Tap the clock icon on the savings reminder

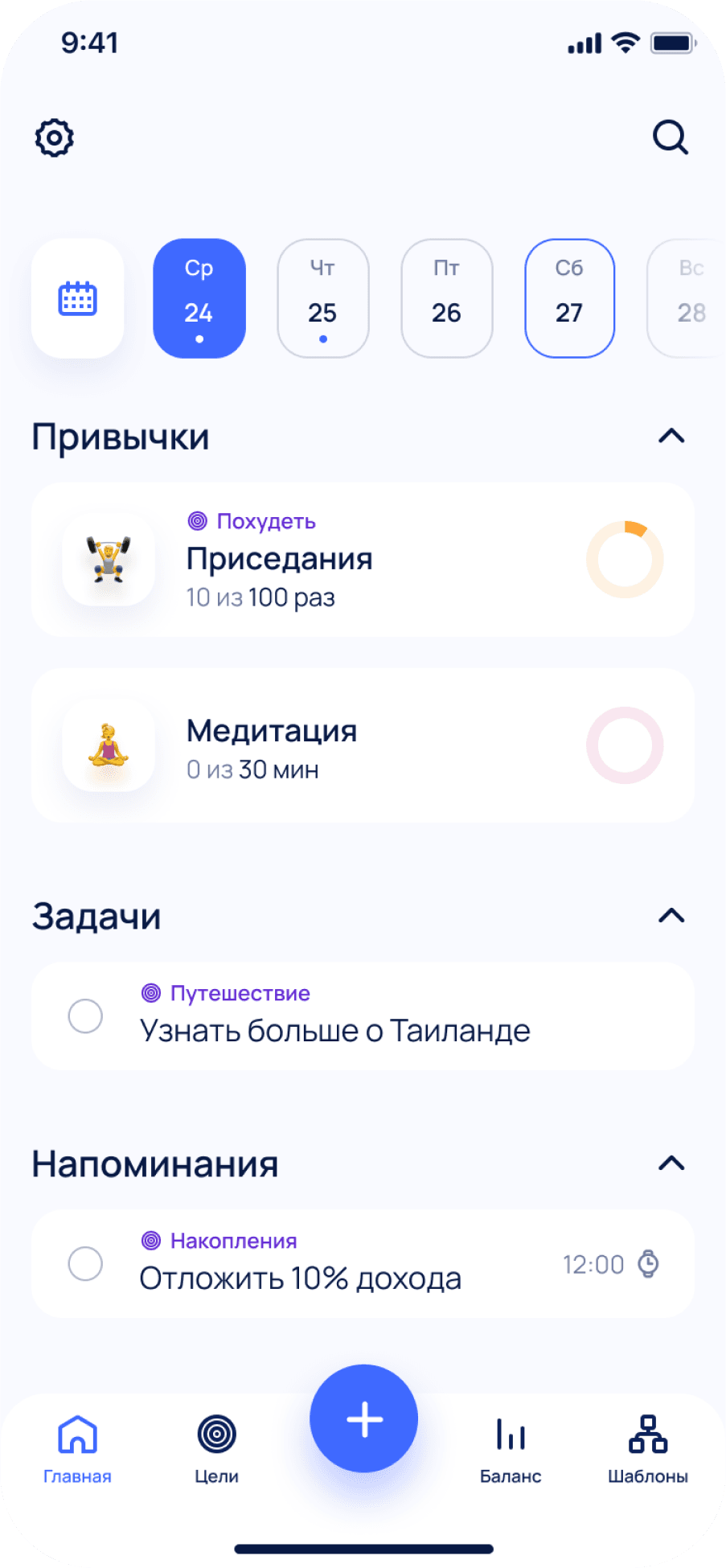tap(646, 1264)
